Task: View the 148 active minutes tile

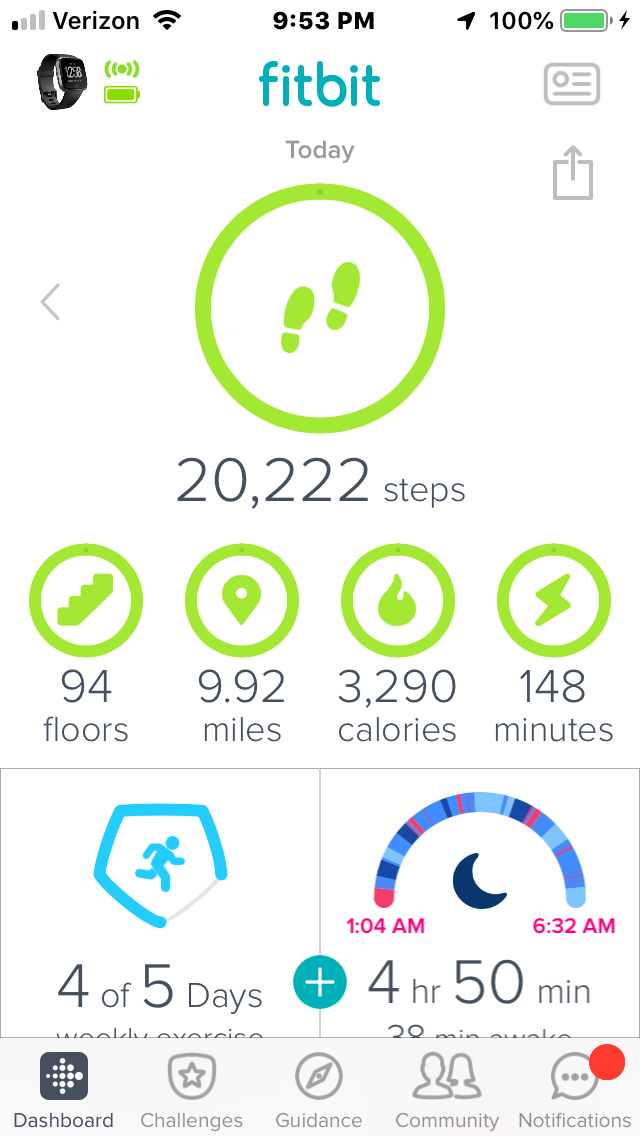Action: [x=554, y=643]
